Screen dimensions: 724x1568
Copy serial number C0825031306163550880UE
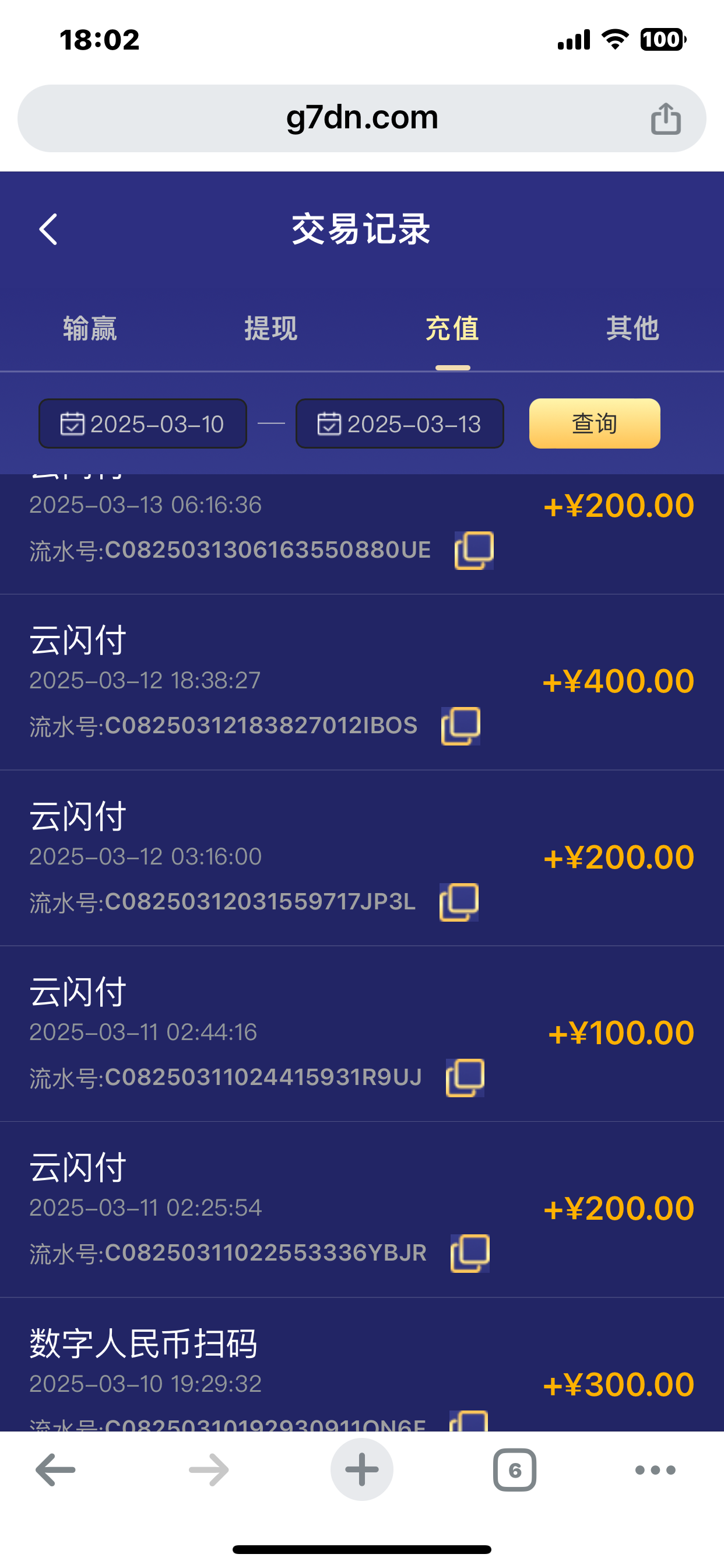pos(474,550)
